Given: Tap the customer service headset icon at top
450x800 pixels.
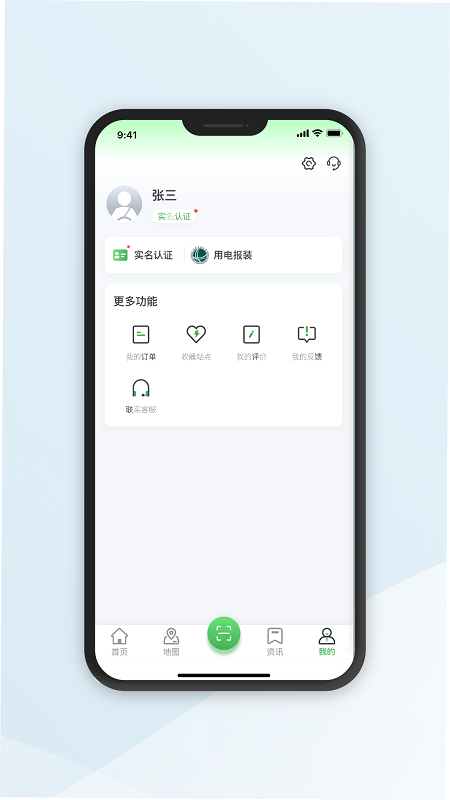Looking at the screenshot, I should click(334, 163).
